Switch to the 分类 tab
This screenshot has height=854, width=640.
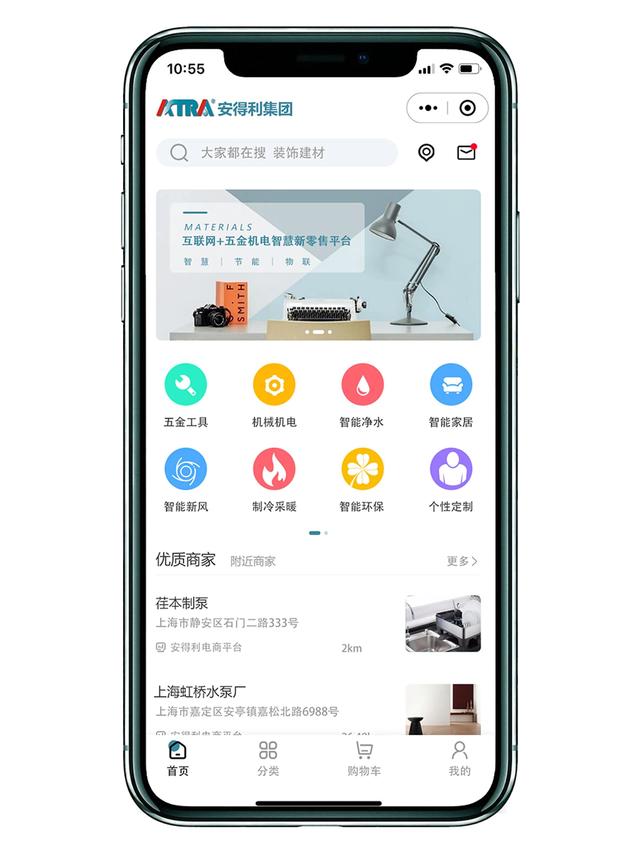pyautogui.click(x=268, y=759)
